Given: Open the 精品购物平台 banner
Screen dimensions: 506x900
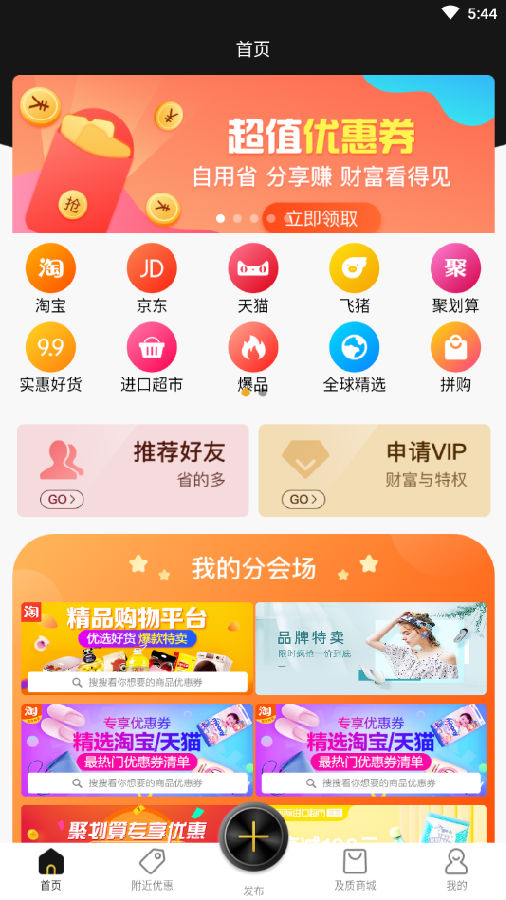Looking at the screenshot, I should click(x=137, y=649).
